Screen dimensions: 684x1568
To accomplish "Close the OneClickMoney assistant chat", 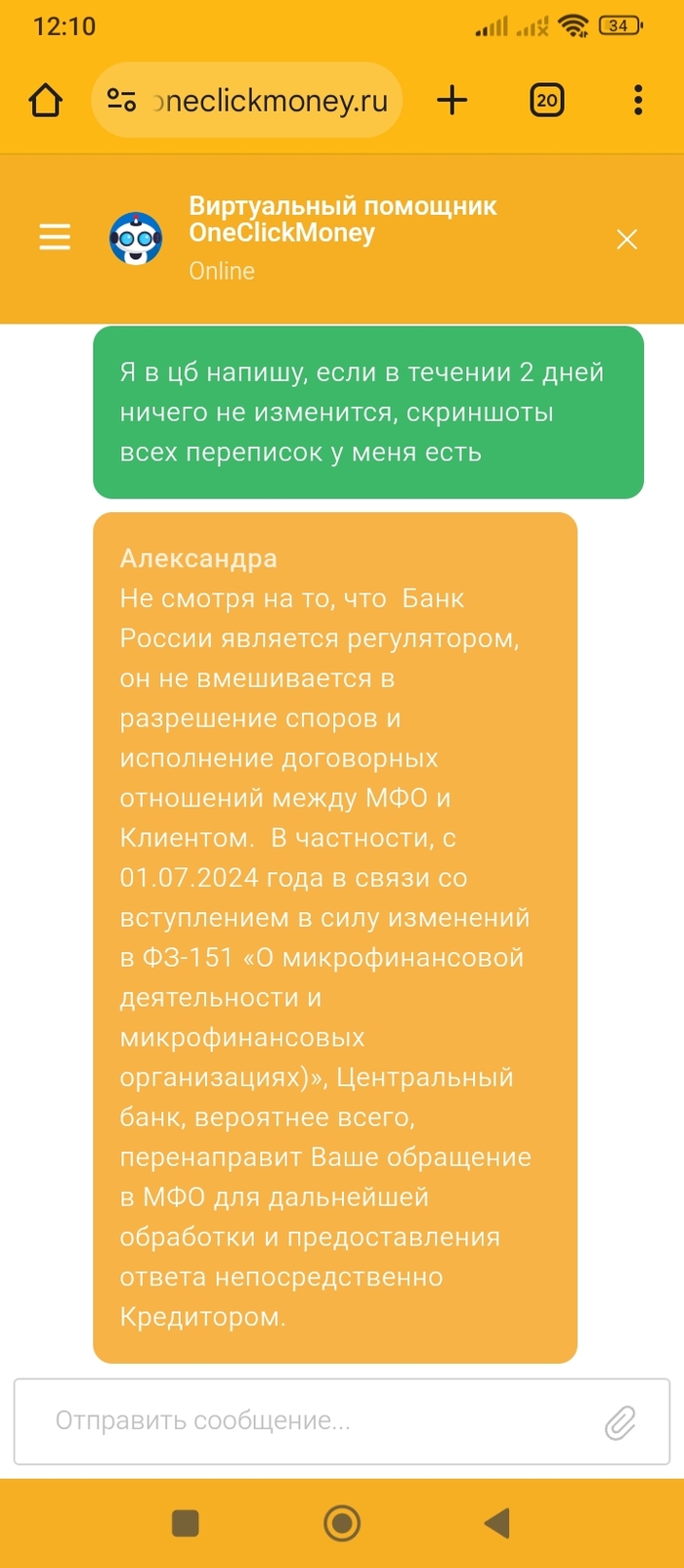I will pos(626,240).
